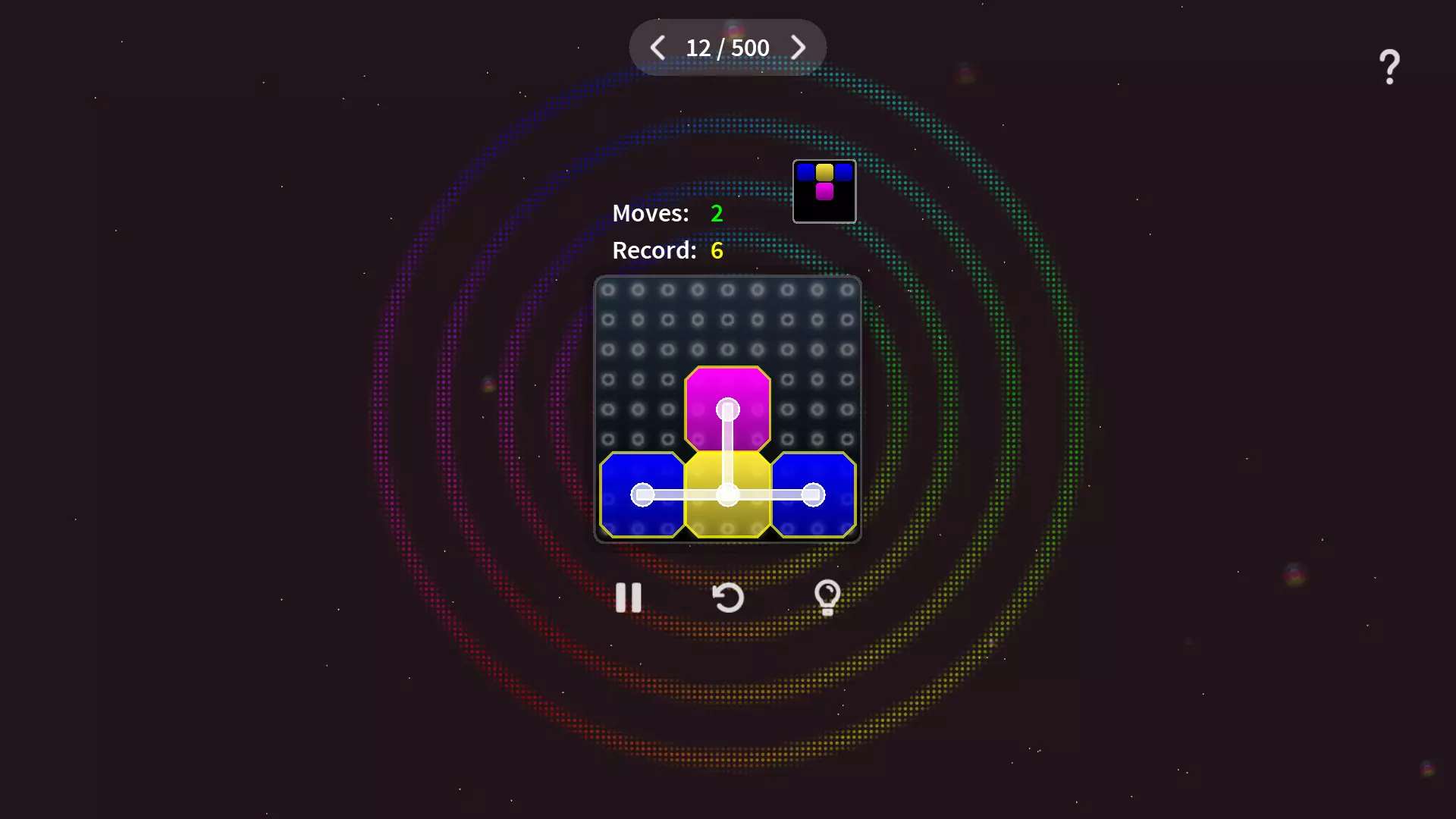Image resolution: width=1456 pixels, height=819 pixels.
Task: Go to the next level
Action: [x=798, y=48]
